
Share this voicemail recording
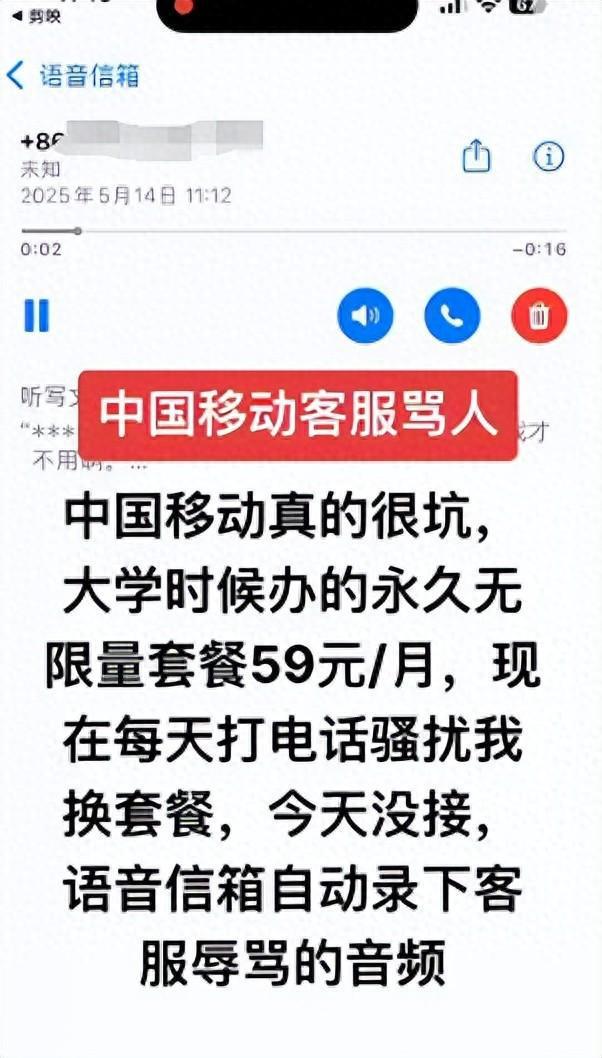pyautogui.click(x=477, y=156)
